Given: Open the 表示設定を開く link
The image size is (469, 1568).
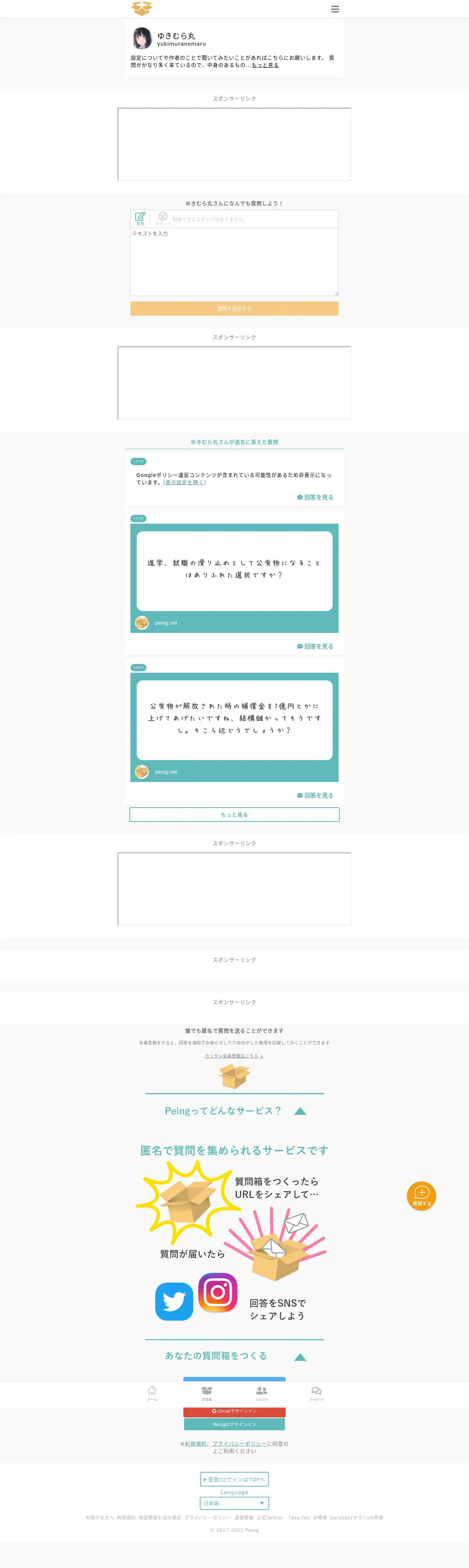Looking at the screenshot, I should click(x=184, y=482).
